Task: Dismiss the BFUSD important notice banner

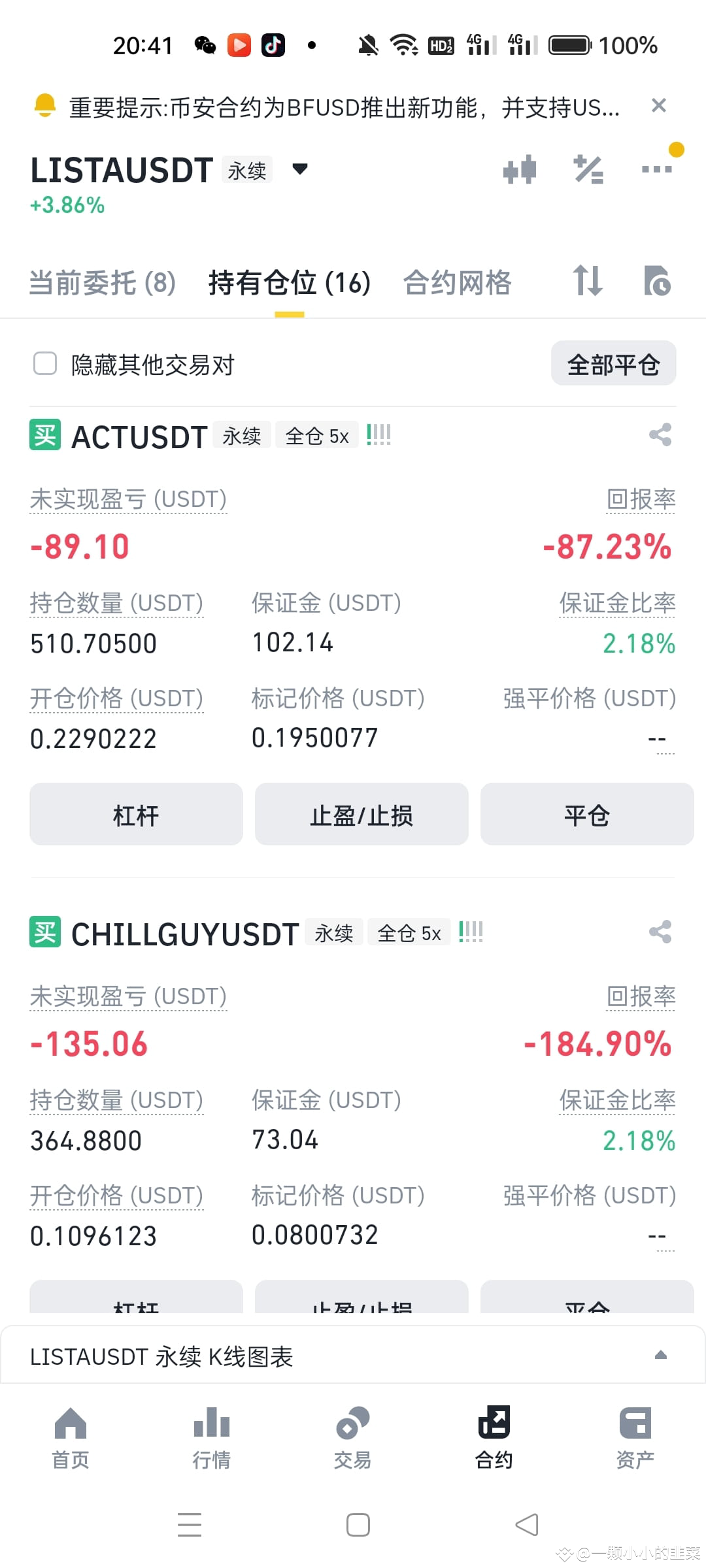Action: click(x=658, y=105)
